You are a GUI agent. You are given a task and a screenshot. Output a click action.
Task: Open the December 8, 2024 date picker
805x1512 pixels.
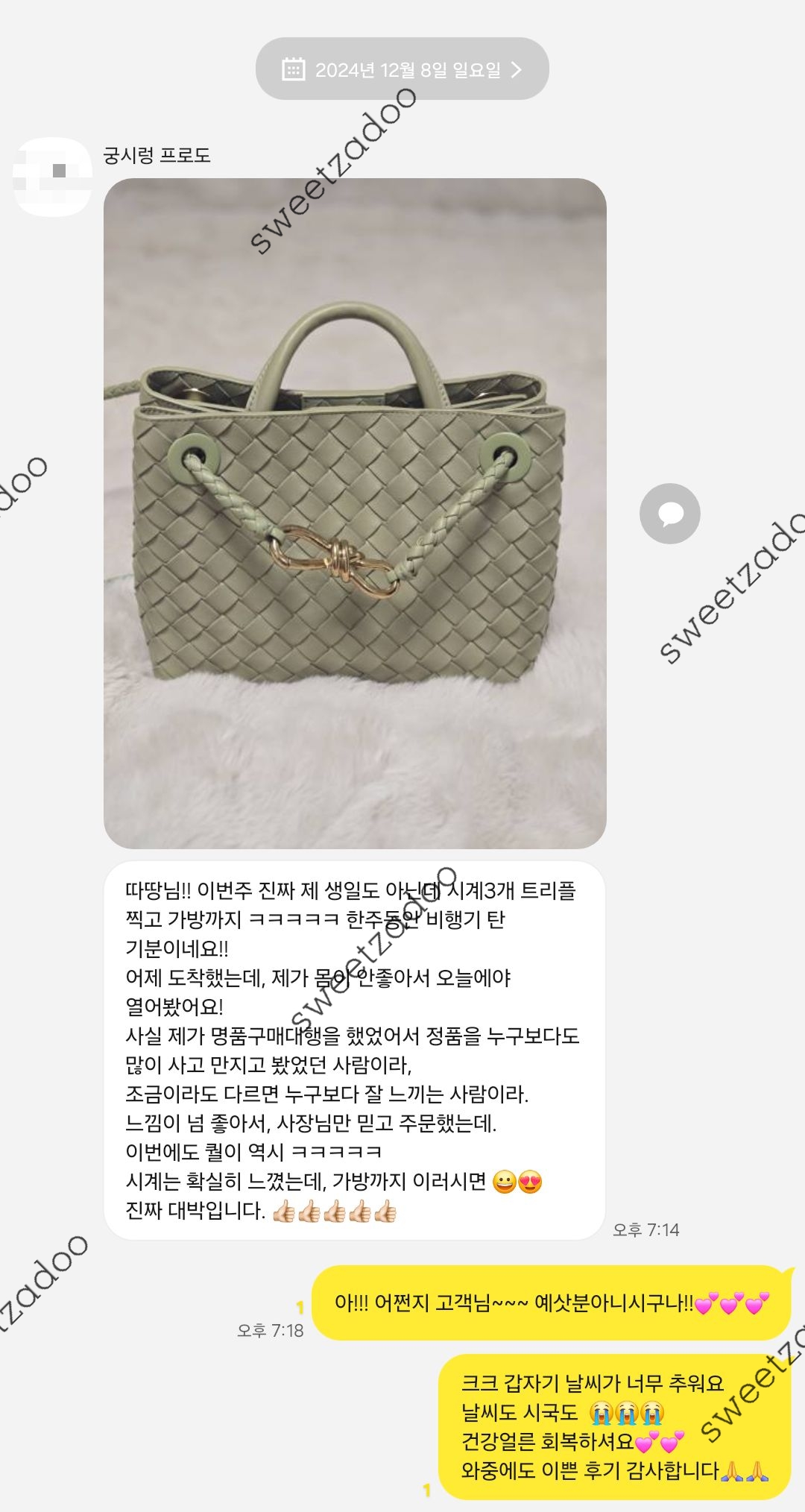pos(402,69)
